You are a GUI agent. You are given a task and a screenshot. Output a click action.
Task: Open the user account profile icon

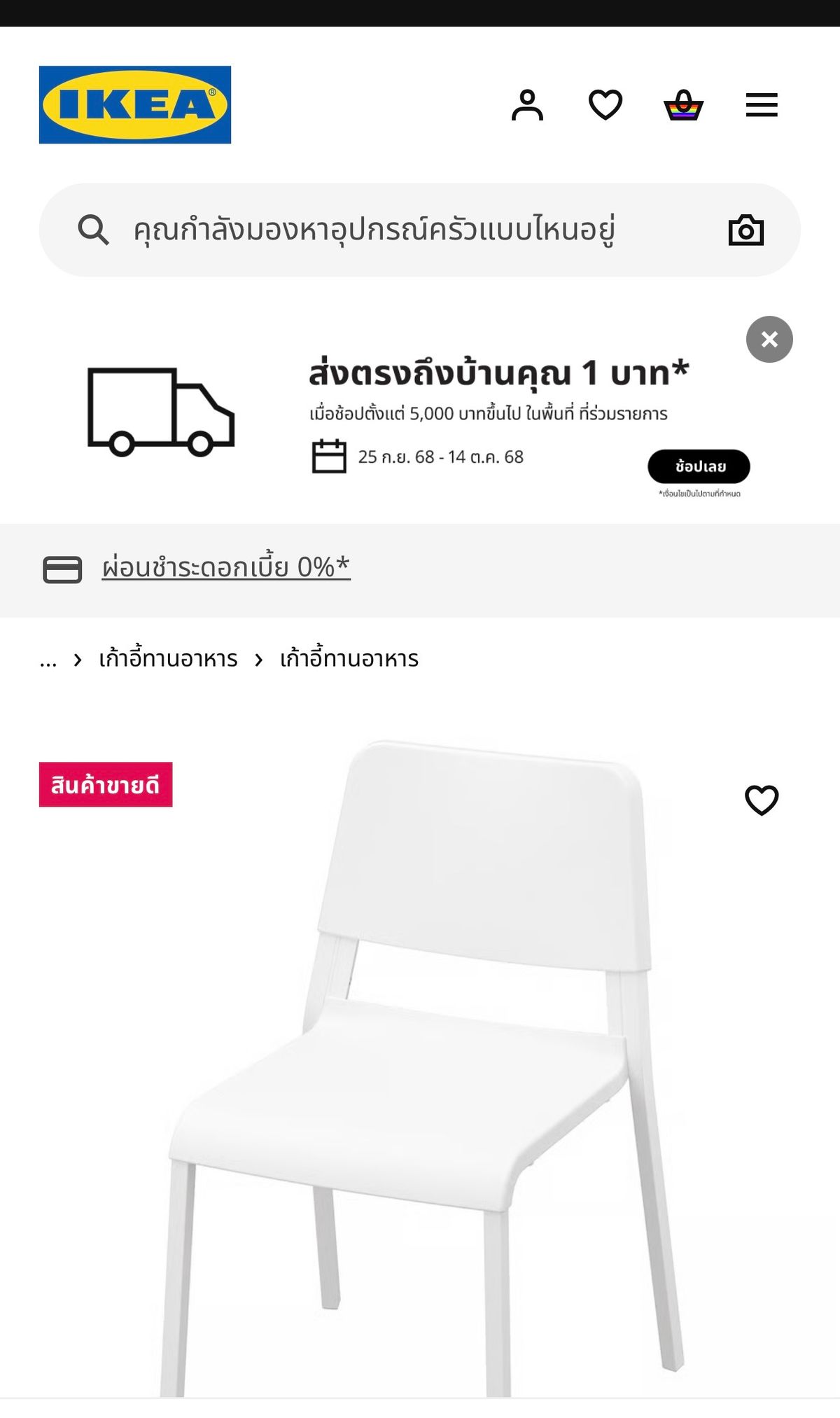[527, 105]
